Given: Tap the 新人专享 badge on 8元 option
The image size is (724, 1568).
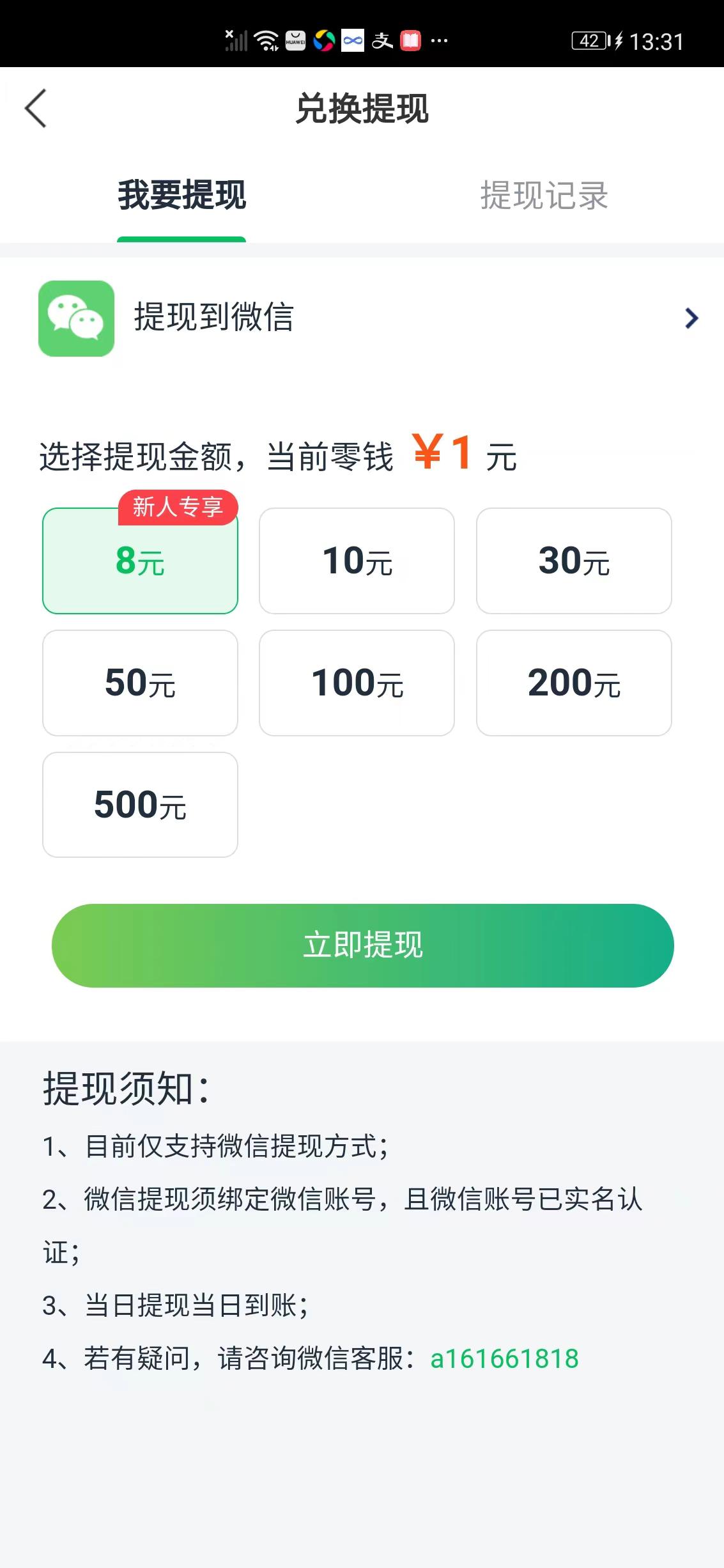Looking at the screenshot, I should [x=177, y=508].
